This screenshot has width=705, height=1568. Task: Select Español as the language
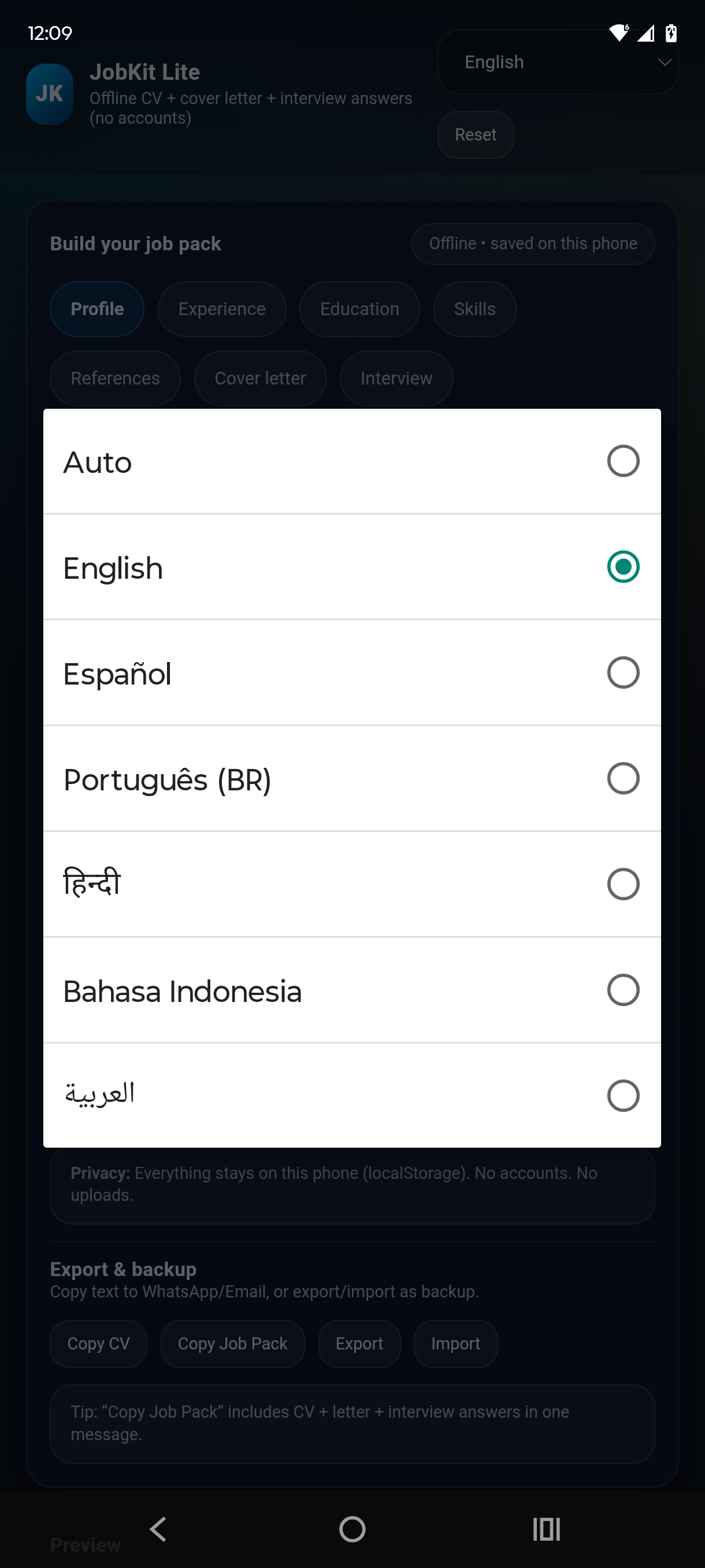pyautogui.click(x=351, y=672)
